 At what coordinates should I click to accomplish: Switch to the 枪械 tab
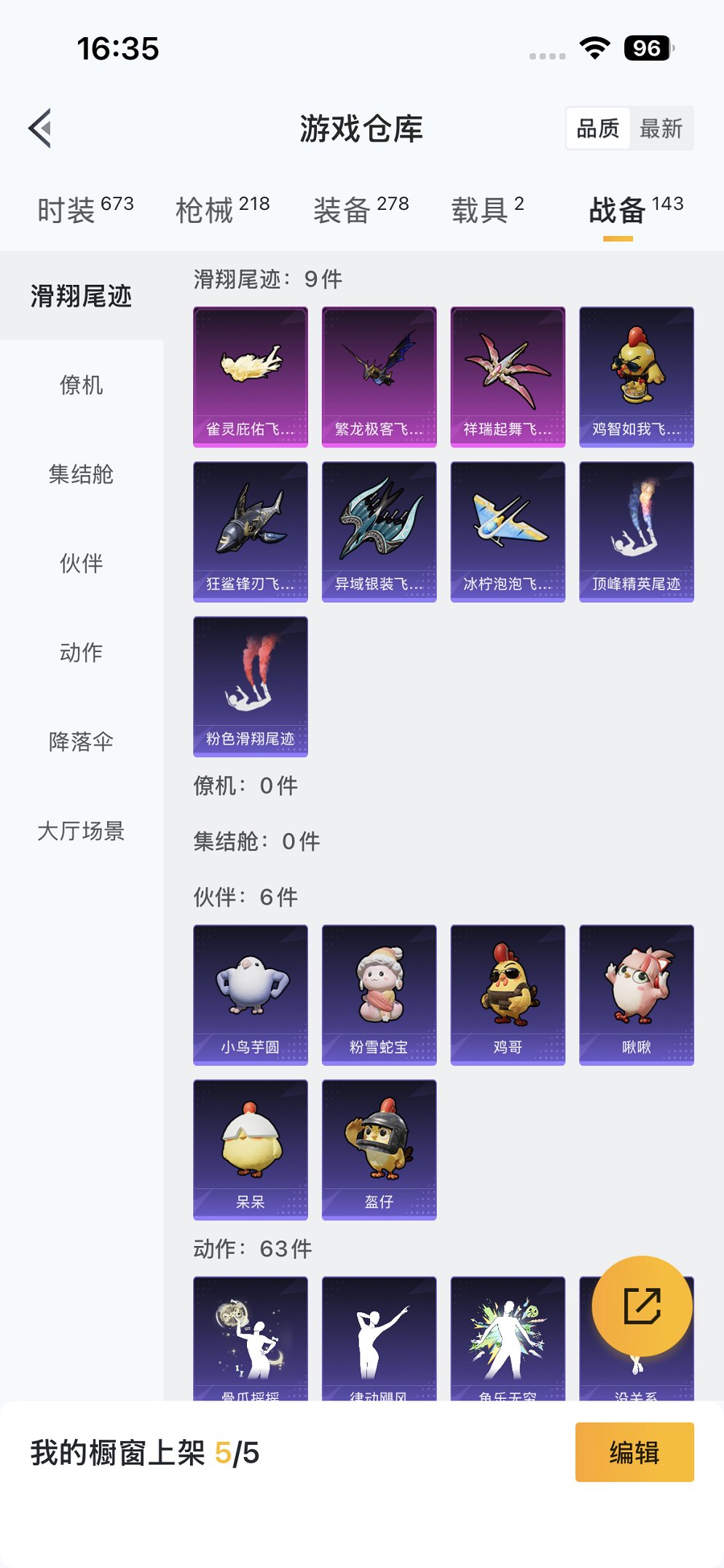click(x=222, y=210)
